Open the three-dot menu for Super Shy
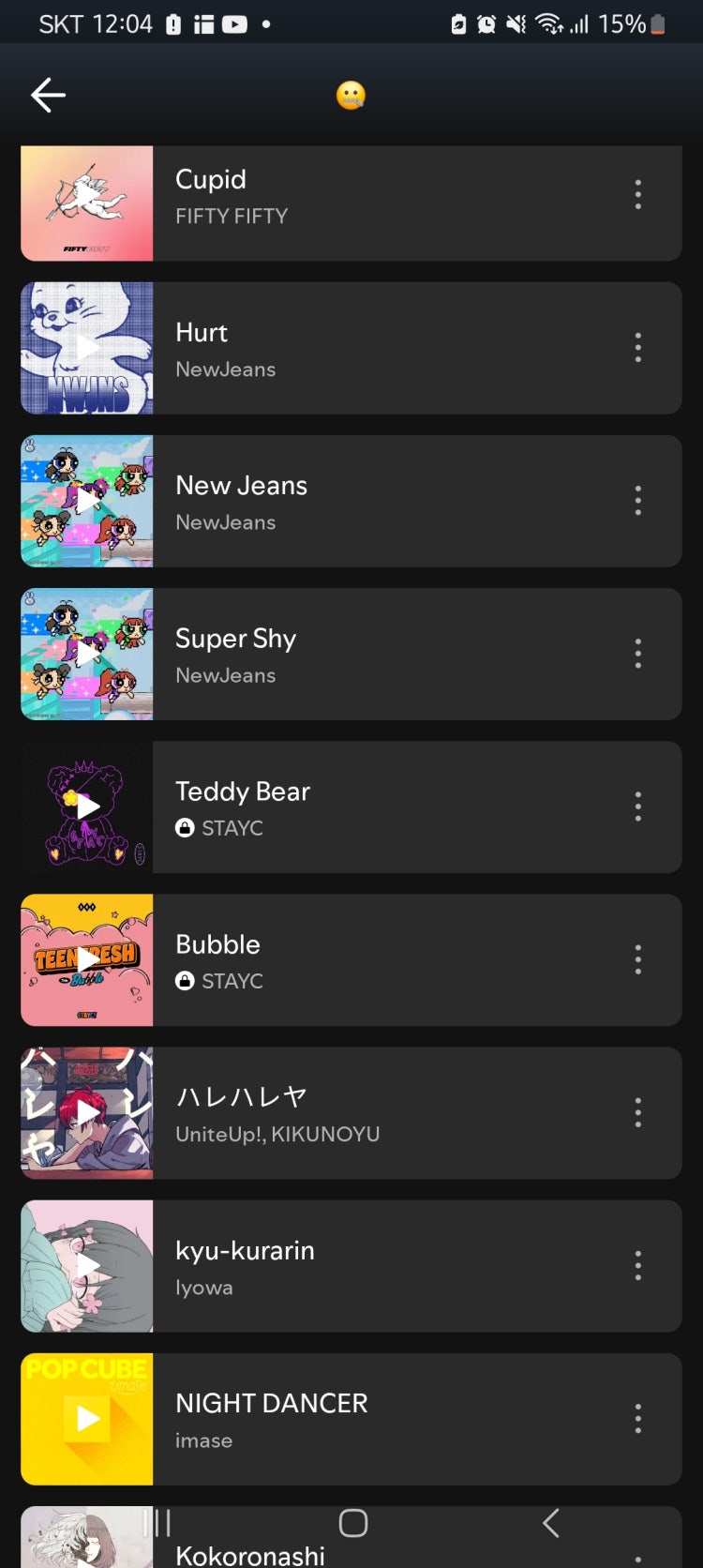This screenshot has height=1568, width=703. (637, 654)
